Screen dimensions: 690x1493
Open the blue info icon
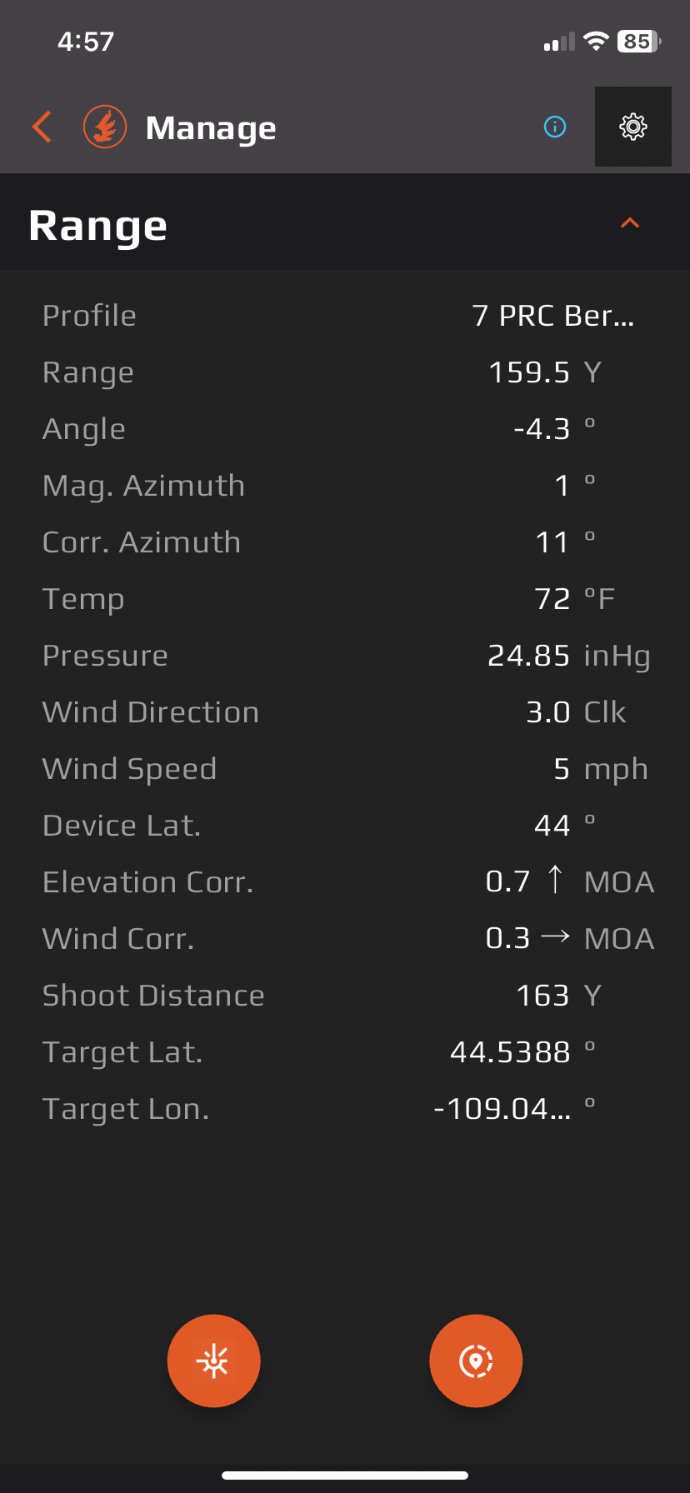coord(555,127)
